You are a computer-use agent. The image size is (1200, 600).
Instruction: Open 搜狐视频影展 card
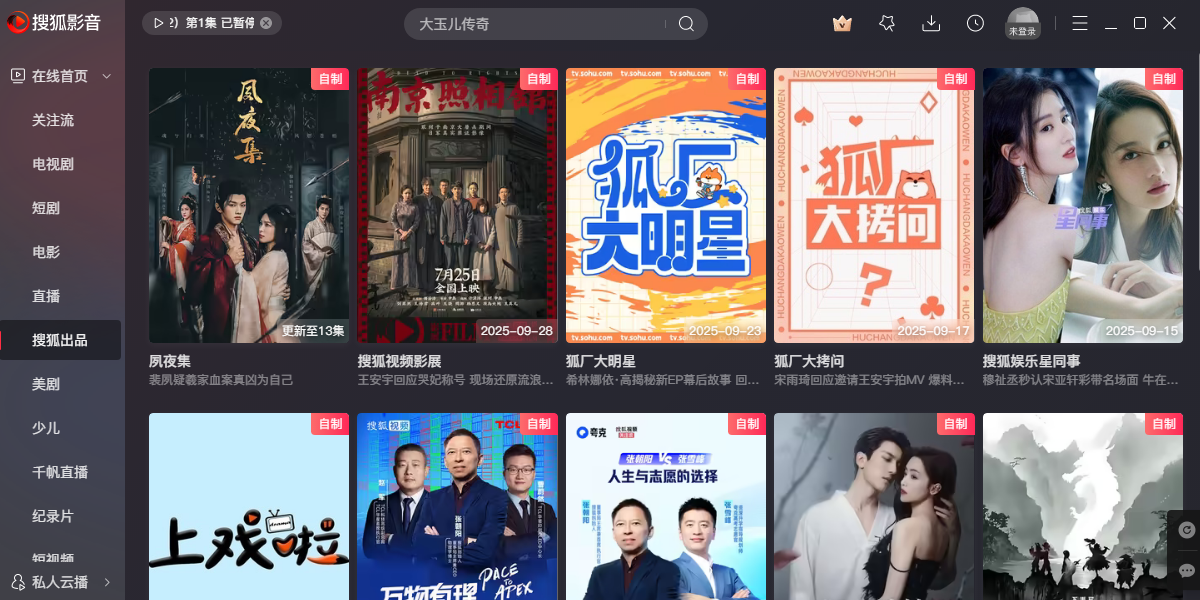(x=457, y=206)
